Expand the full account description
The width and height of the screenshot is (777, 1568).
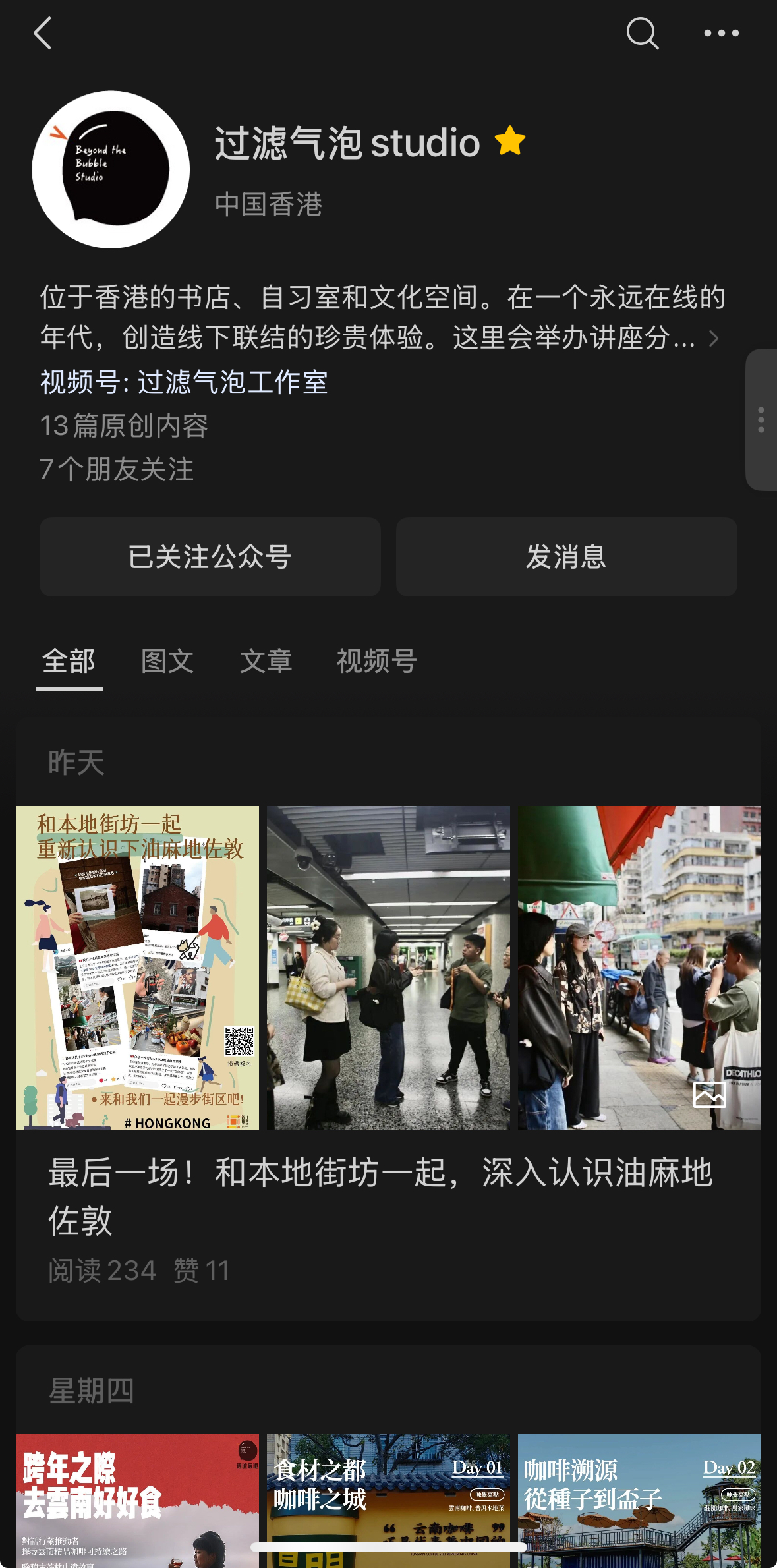point(712,338)
